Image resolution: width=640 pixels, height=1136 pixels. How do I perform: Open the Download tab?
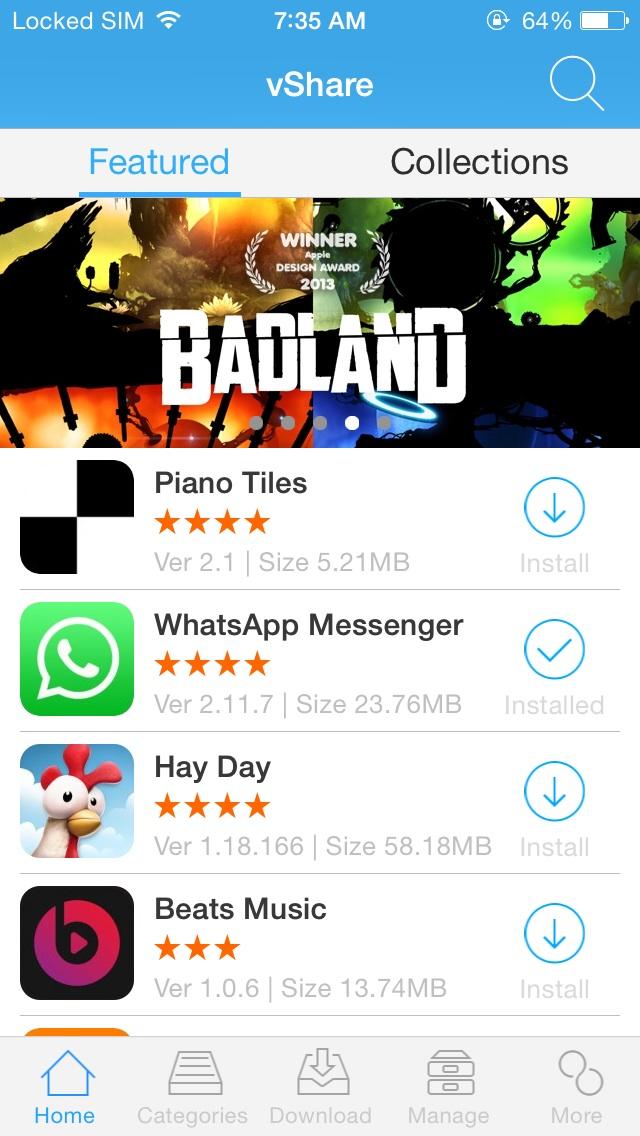click(x=321, y=1088)
